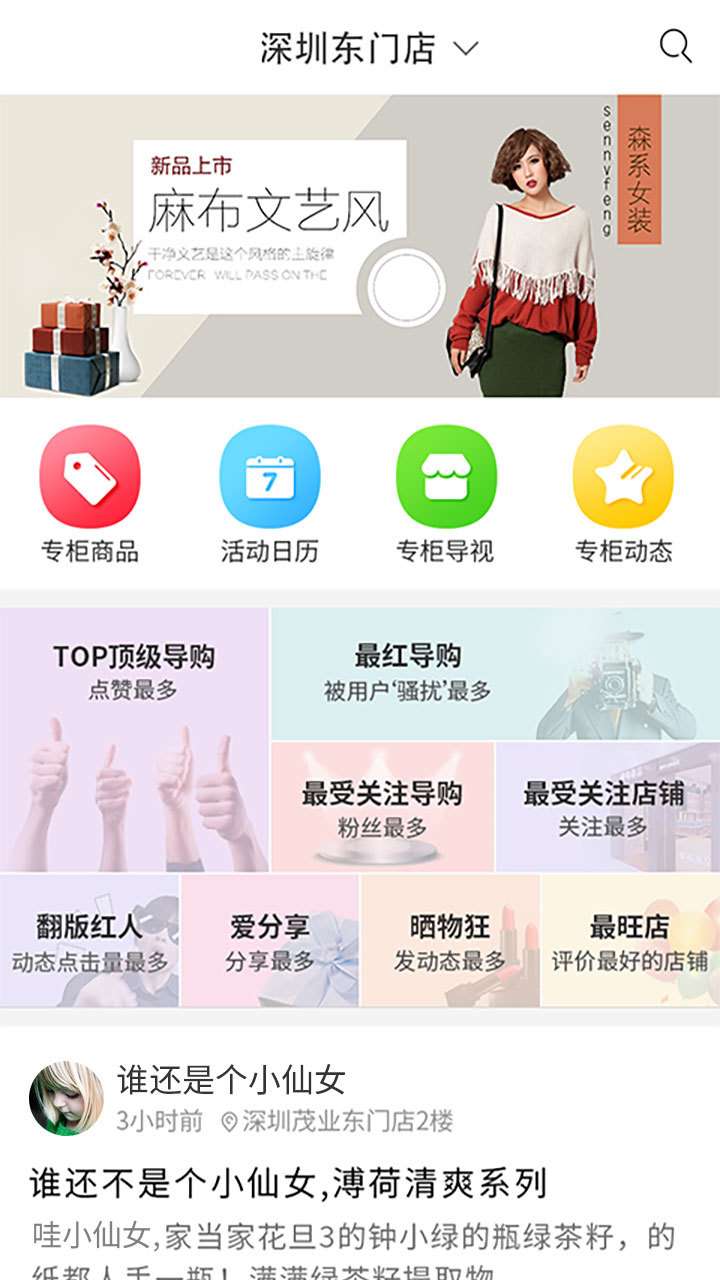Open the search icon in top bar
720x1280 pixels.
click(x=675, y=47)
